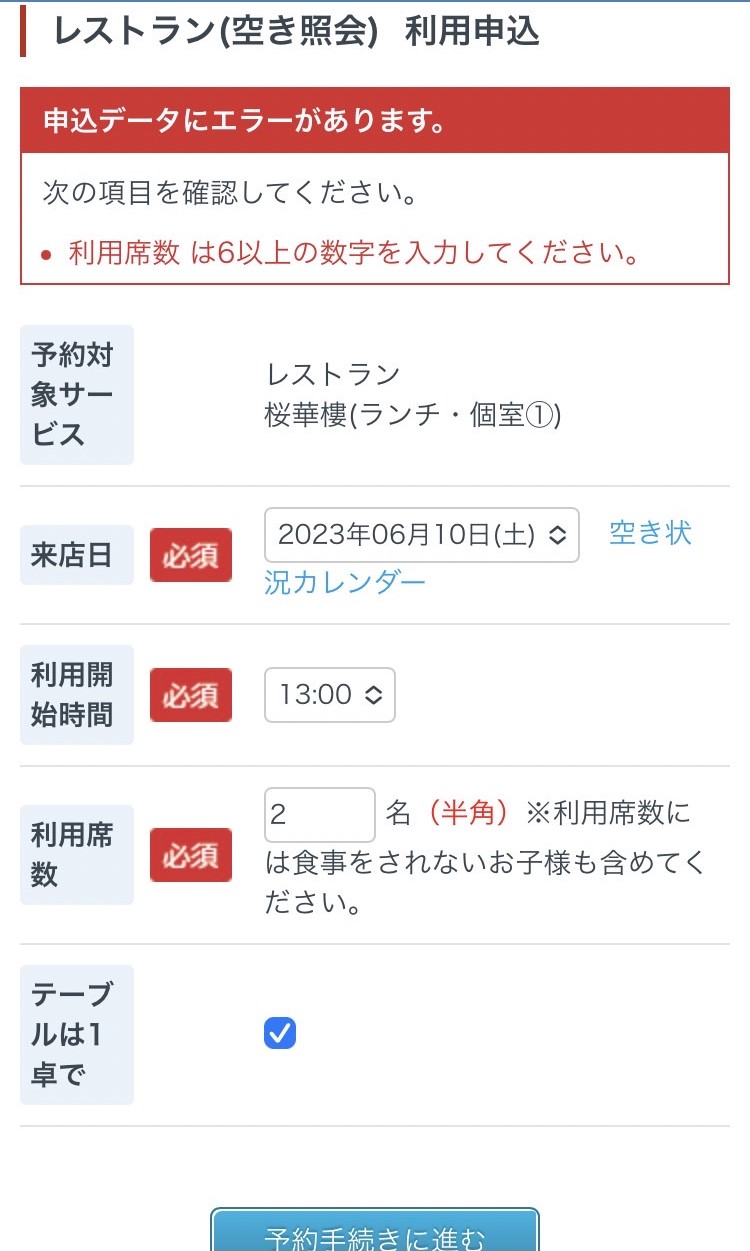This screenshot has width=750, height=1251.
Task: Open the 来店日 date dropdown
Action: click(x=421, y=534)
